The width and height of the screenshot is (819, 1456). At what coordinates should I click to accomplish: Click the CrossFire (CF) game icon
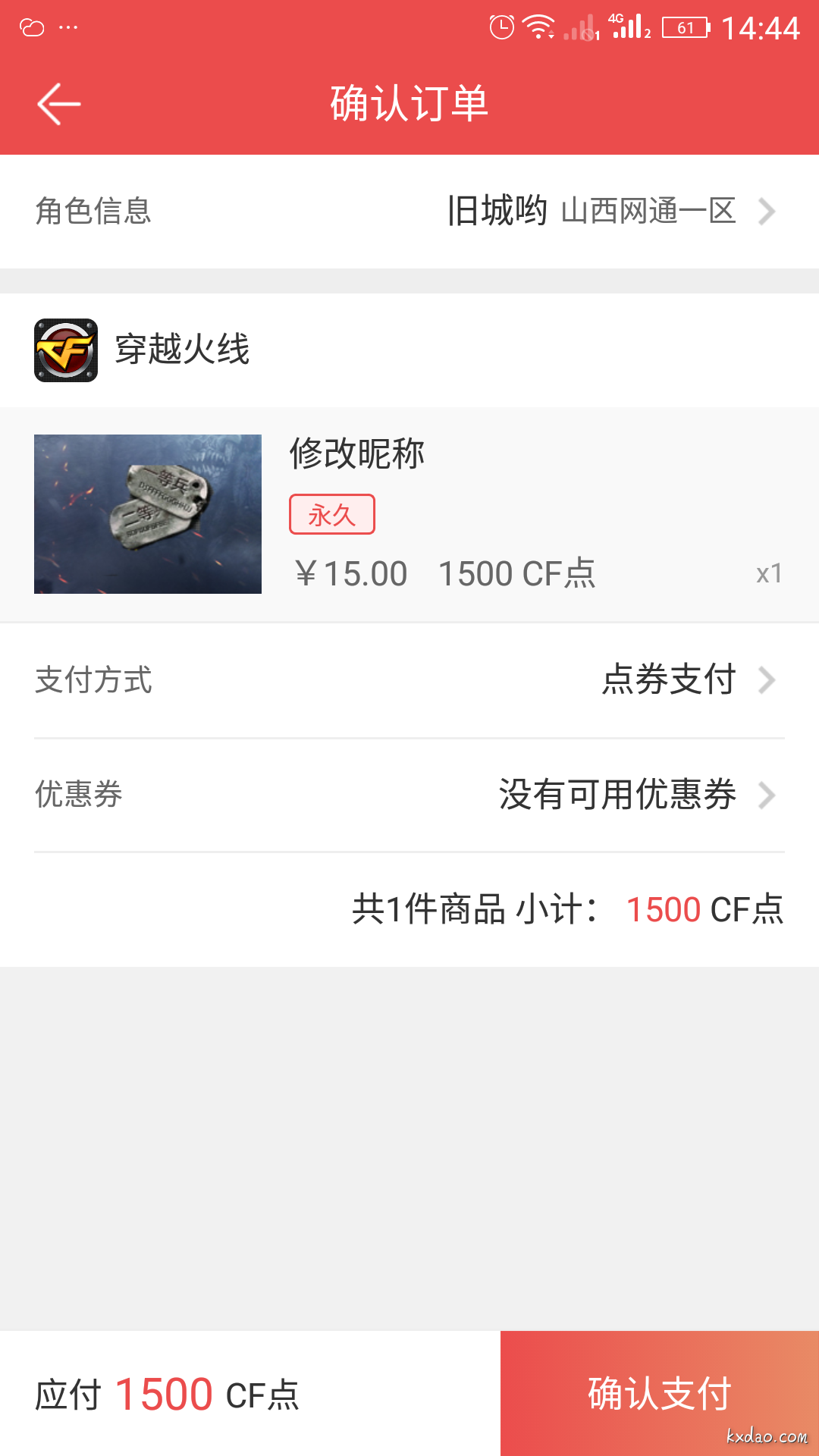64,350
